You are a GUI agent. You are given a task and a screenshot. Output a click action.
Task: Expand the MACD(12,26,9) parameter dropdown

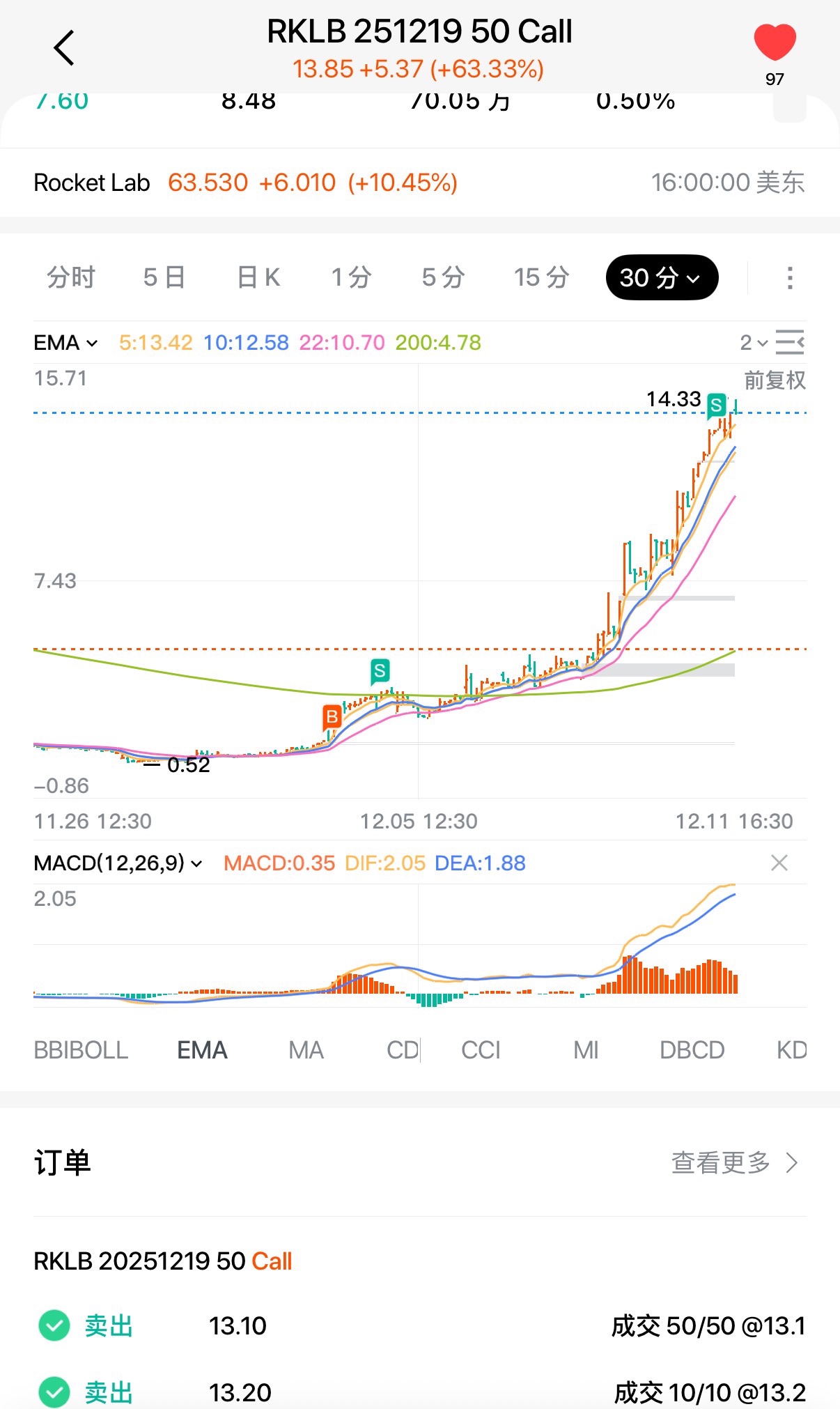tap(118, 863)
